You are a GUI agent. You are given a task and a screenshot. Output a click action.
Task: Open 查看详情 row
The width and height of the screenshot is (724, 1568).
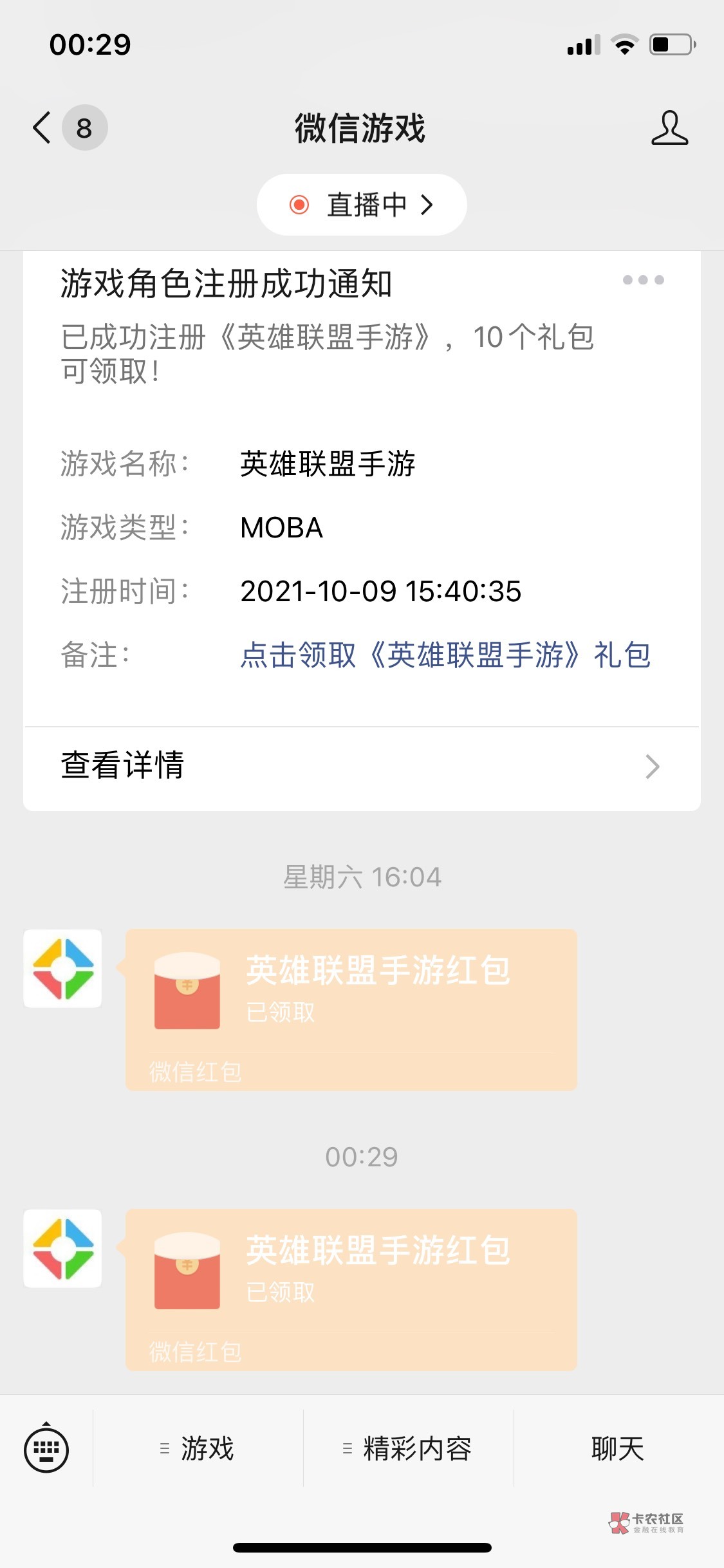362,766
